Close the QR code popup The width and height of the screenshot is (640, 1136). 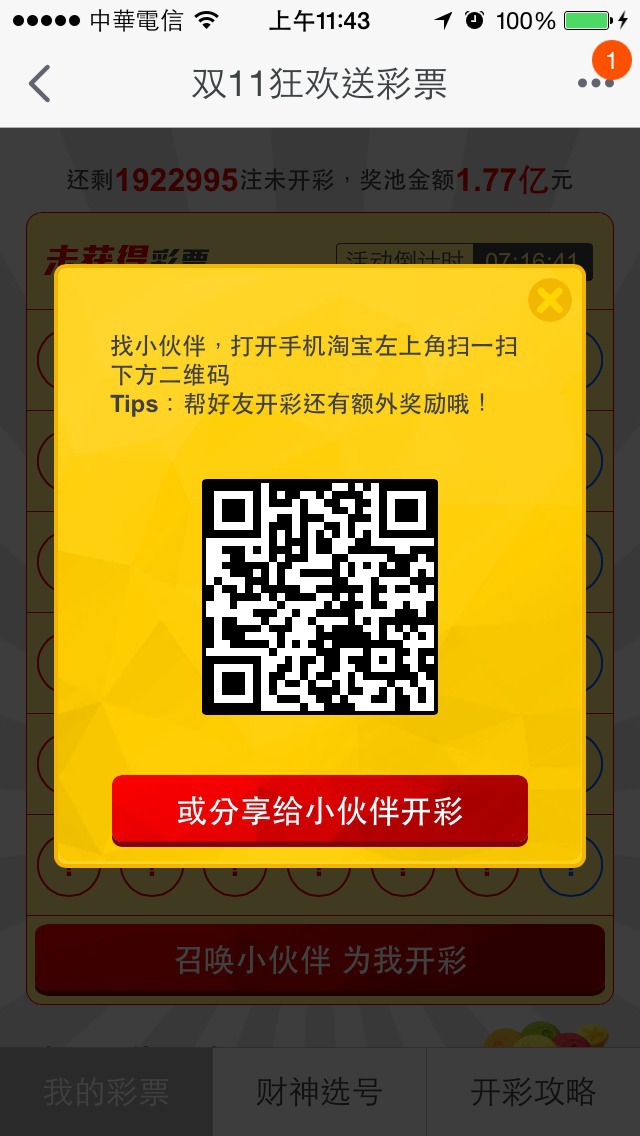(x=549, y=299)
